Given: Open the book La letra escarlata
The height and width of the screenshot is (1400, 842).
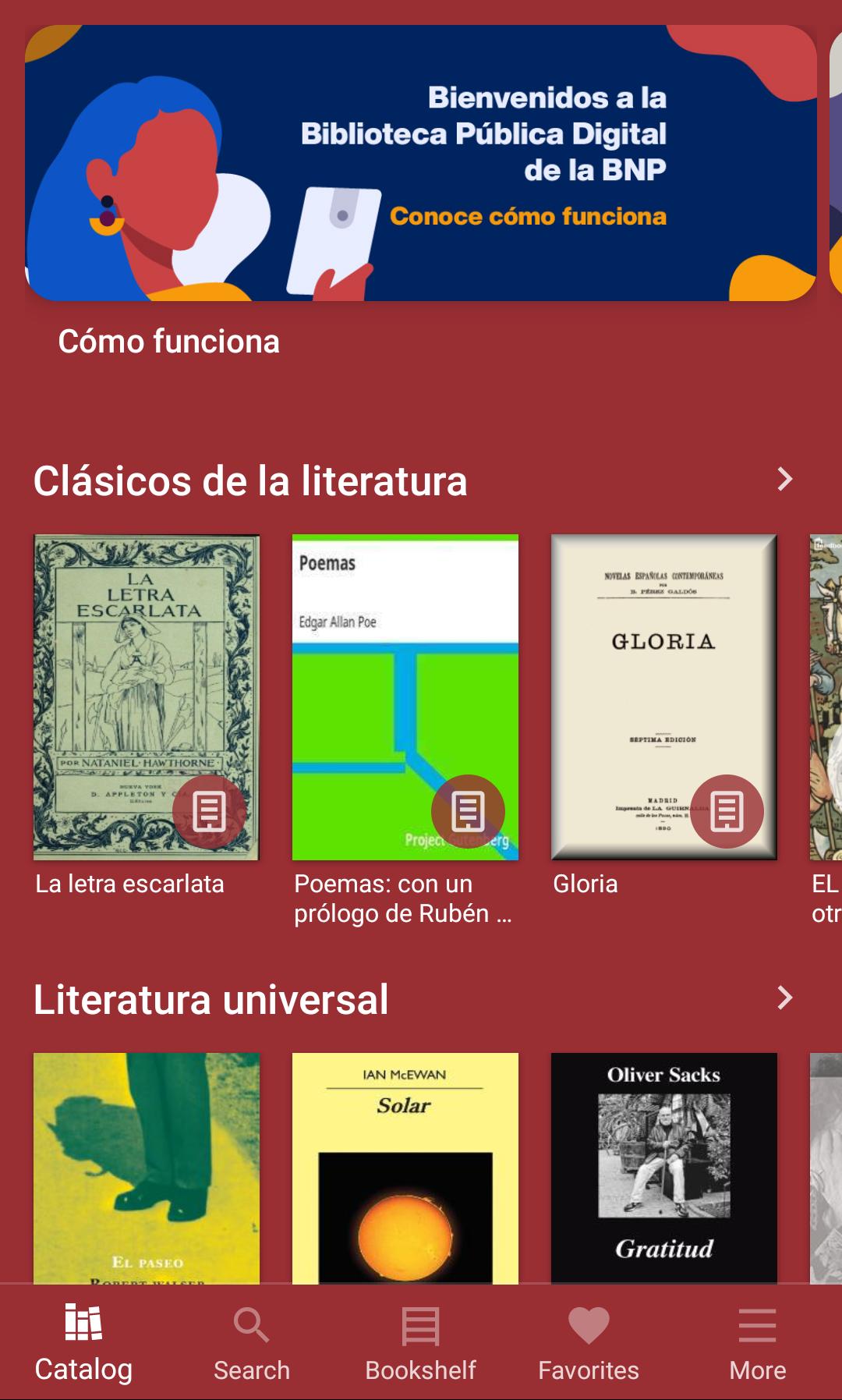Looking at the screenshot, I should [x=147, y=697].
